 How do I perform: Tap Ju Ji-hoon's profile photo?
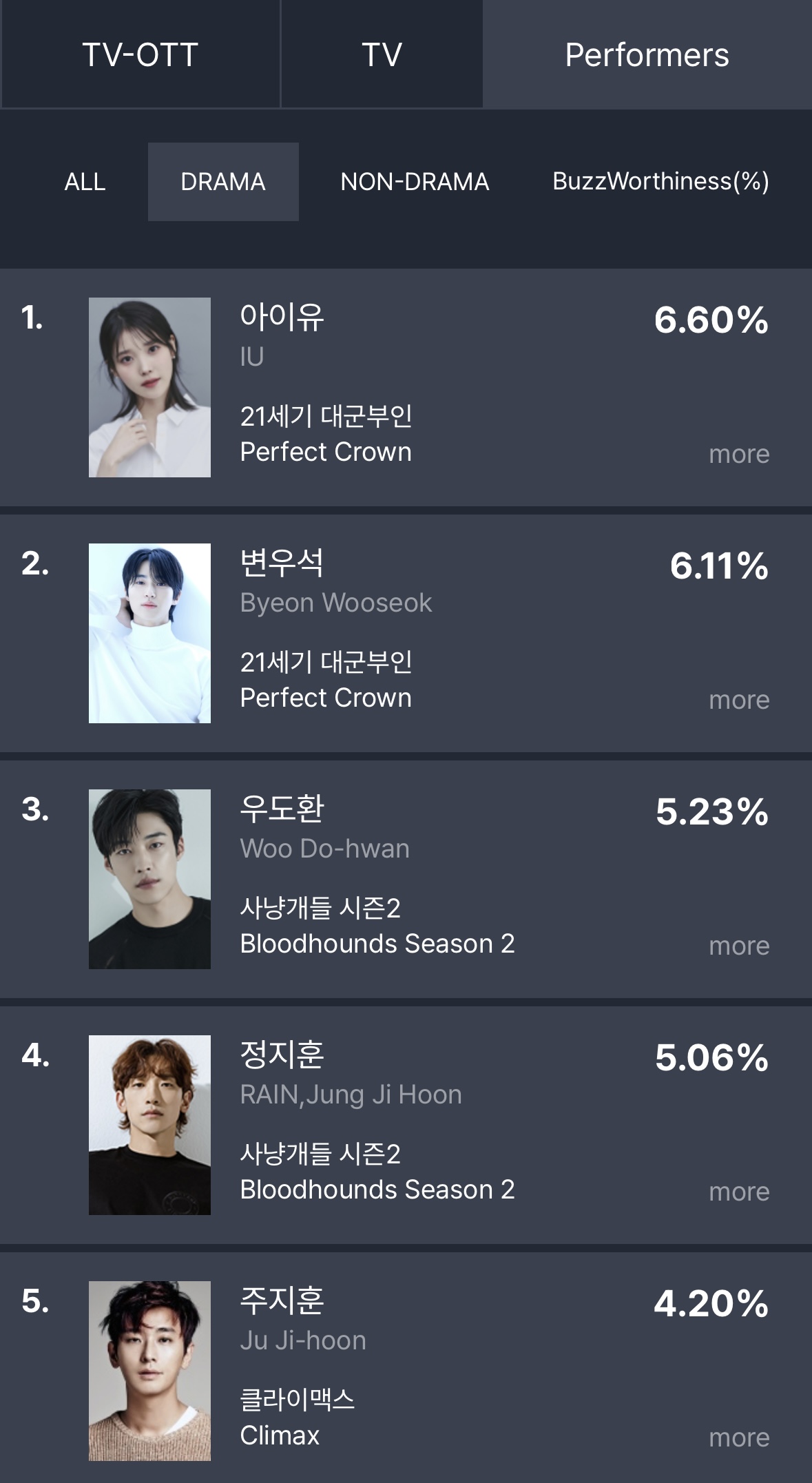tap(149, 1371)
